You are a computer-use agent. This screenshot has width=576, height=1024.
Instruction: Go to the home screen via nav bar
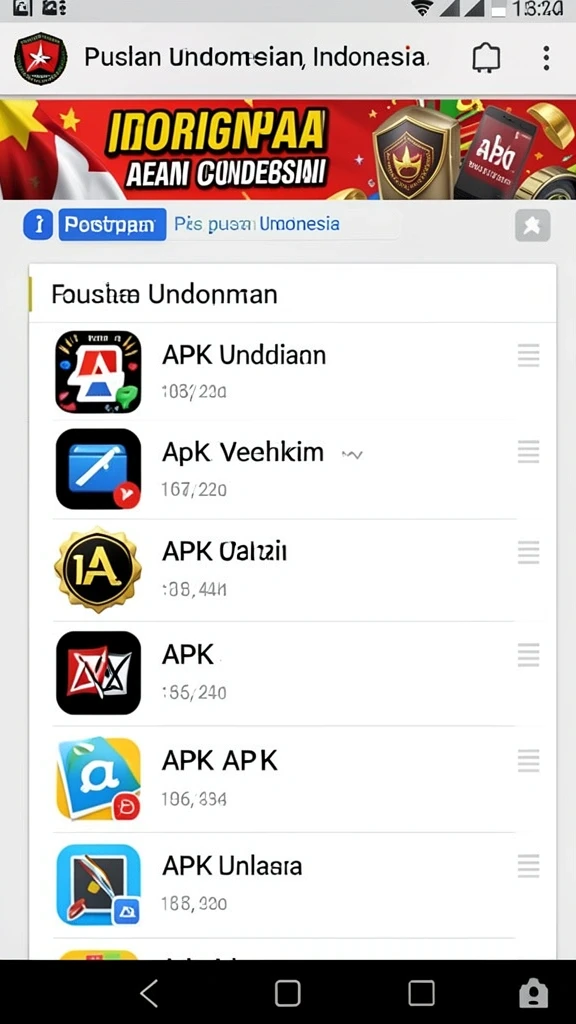tap(287, 993)
